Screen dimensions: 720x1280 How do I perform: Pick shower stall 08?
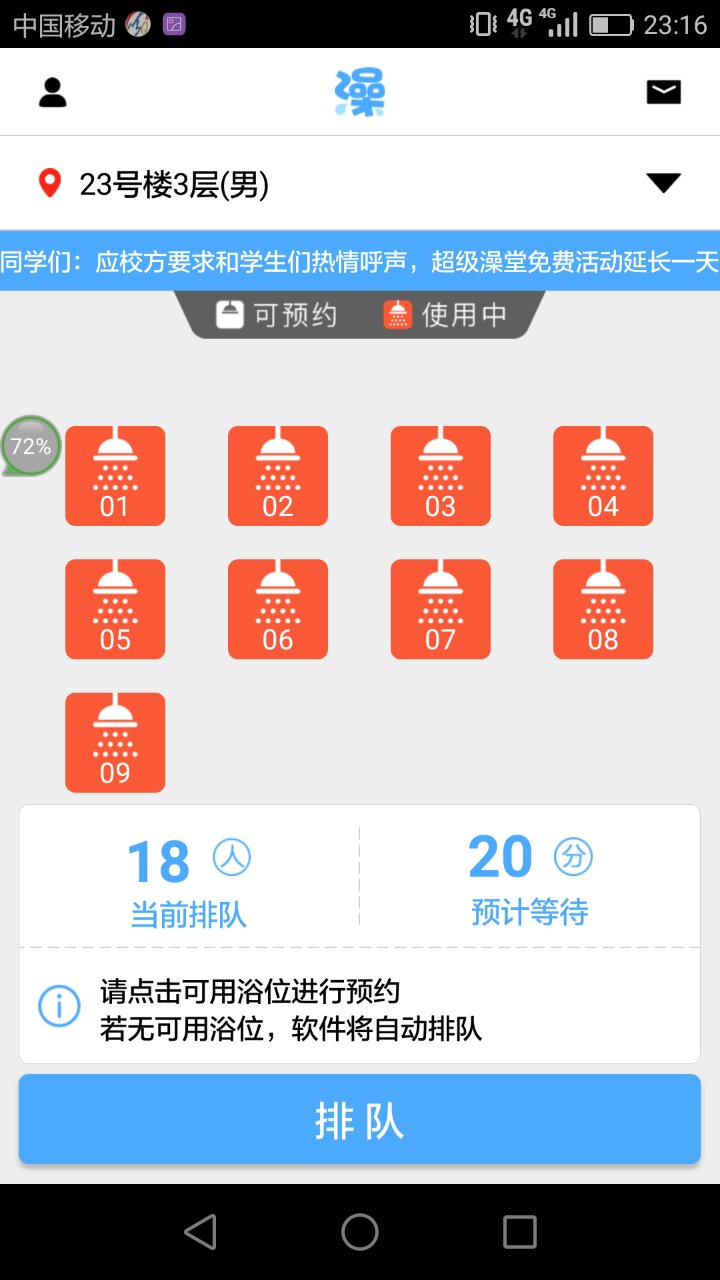[x=603, y=609]
